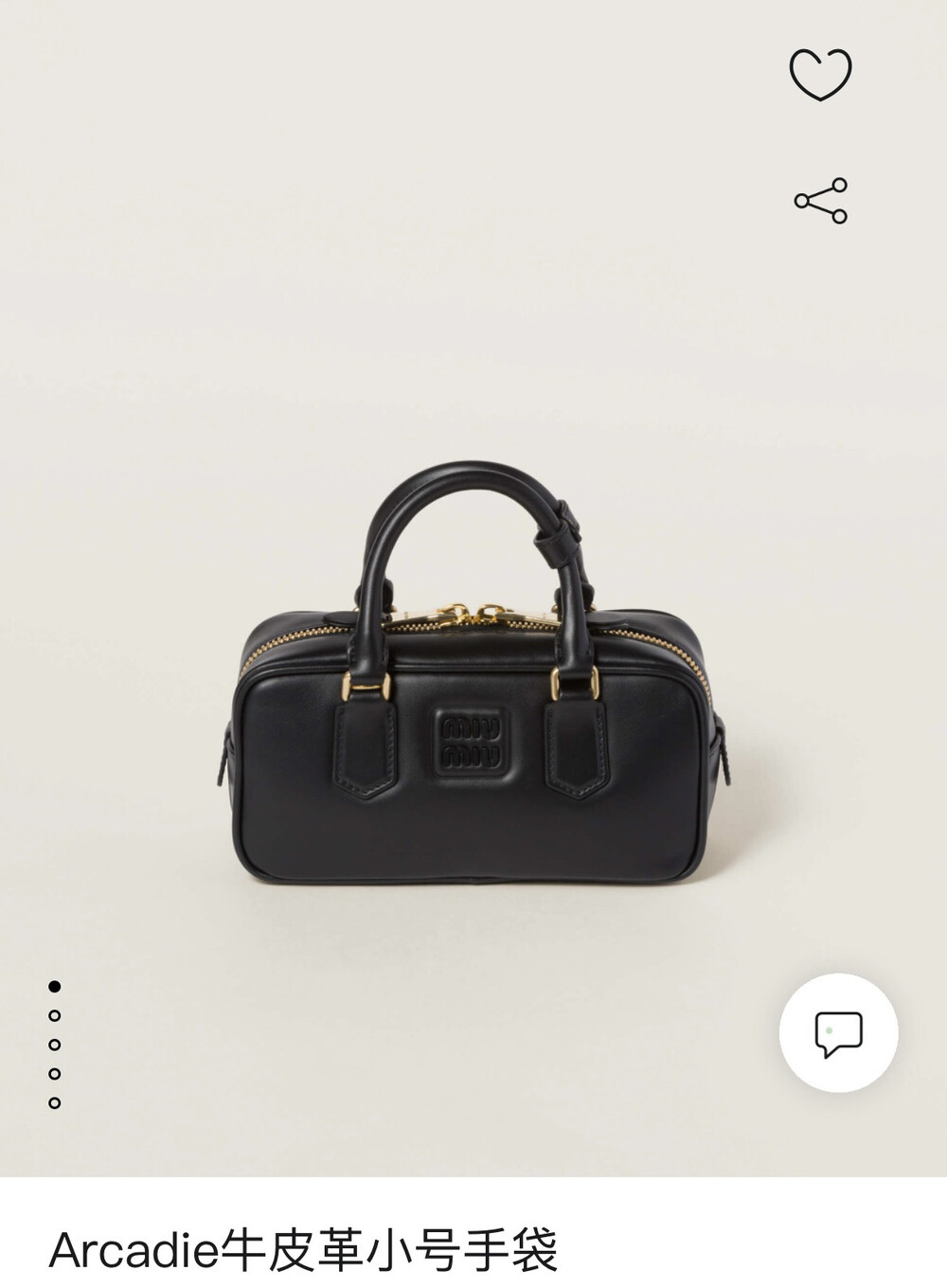View the Arcadie handbag product image
947x1288 pixels.
[473, 672]
